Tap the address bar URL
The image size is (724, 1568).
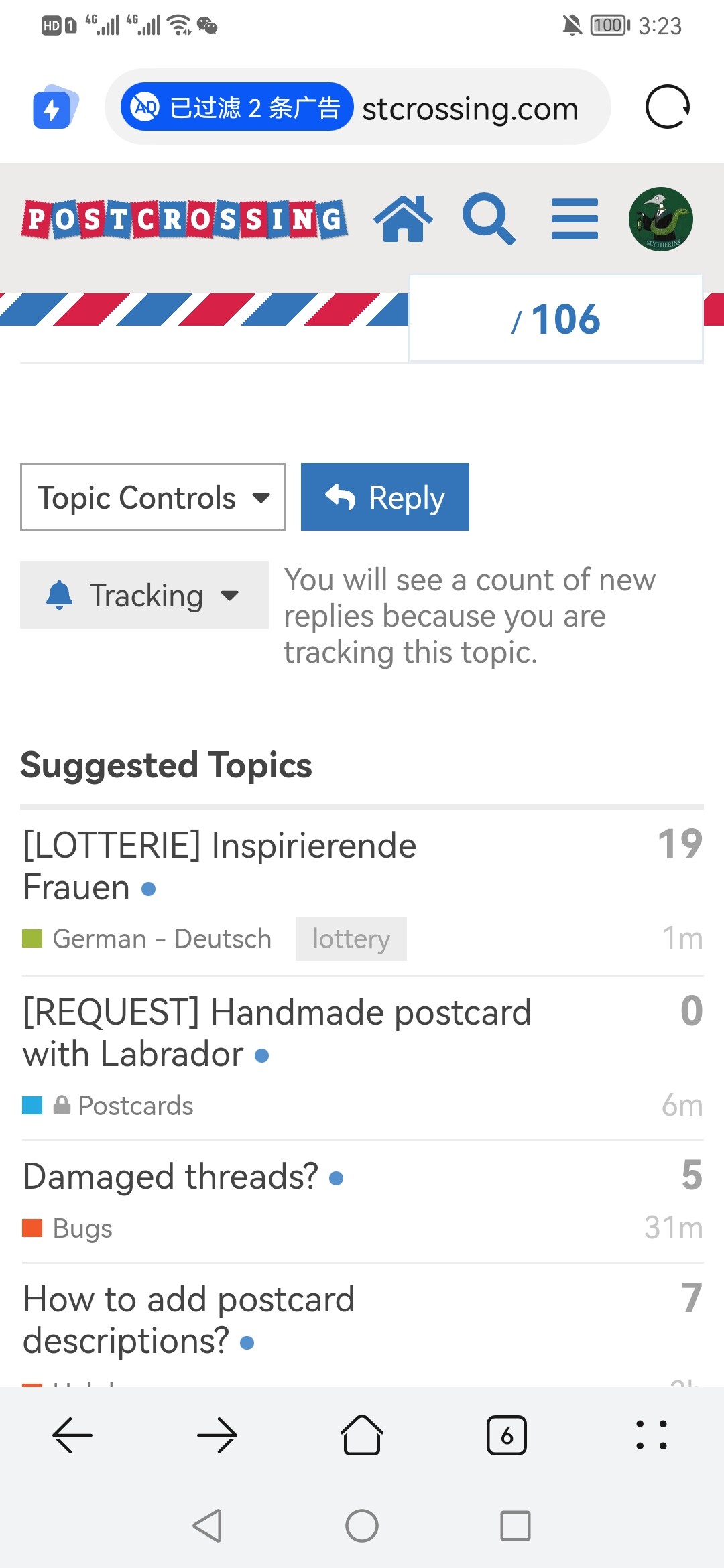coord(470,108)
